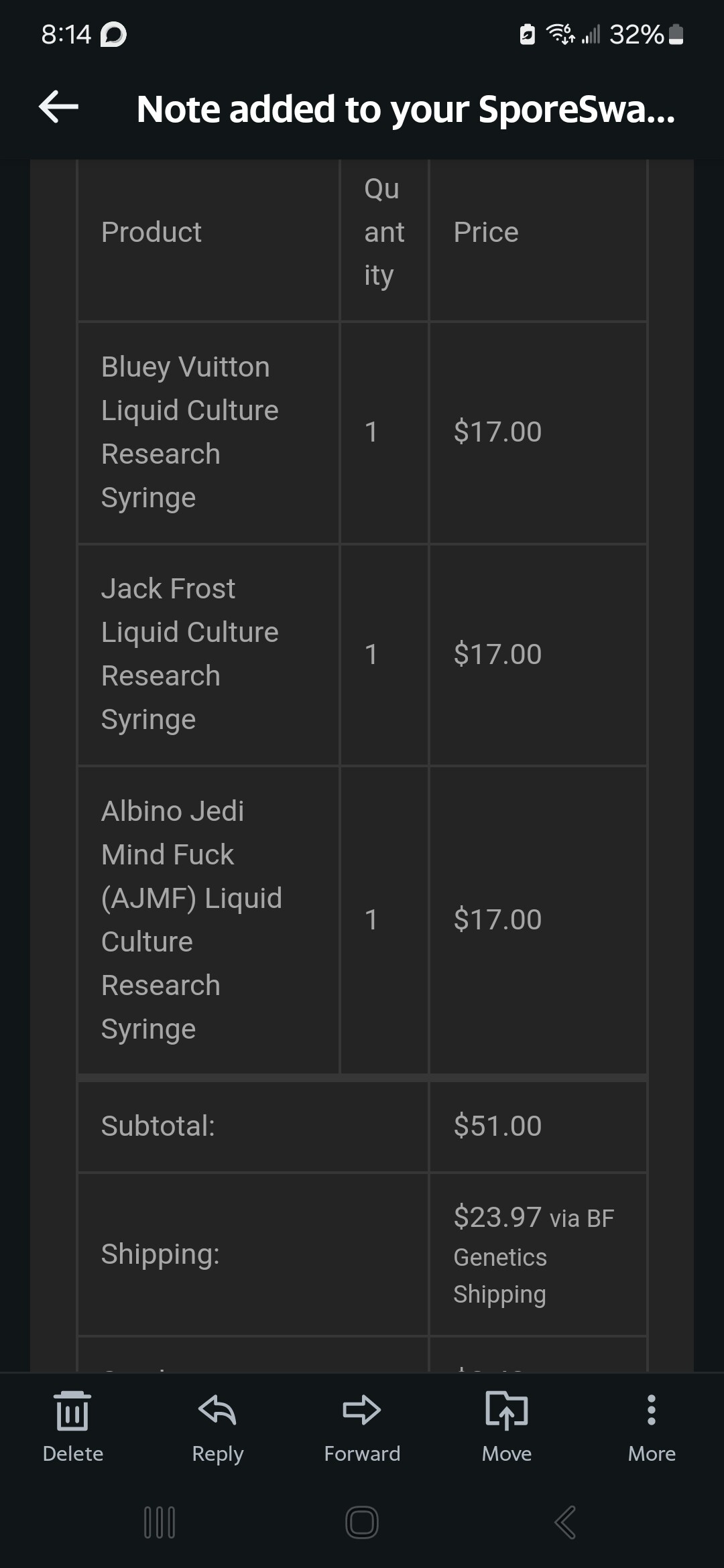Image resolution: width=724 pixels, height=1568 pixels.
Task: Forward this email
Action: tap(362, 1427)
